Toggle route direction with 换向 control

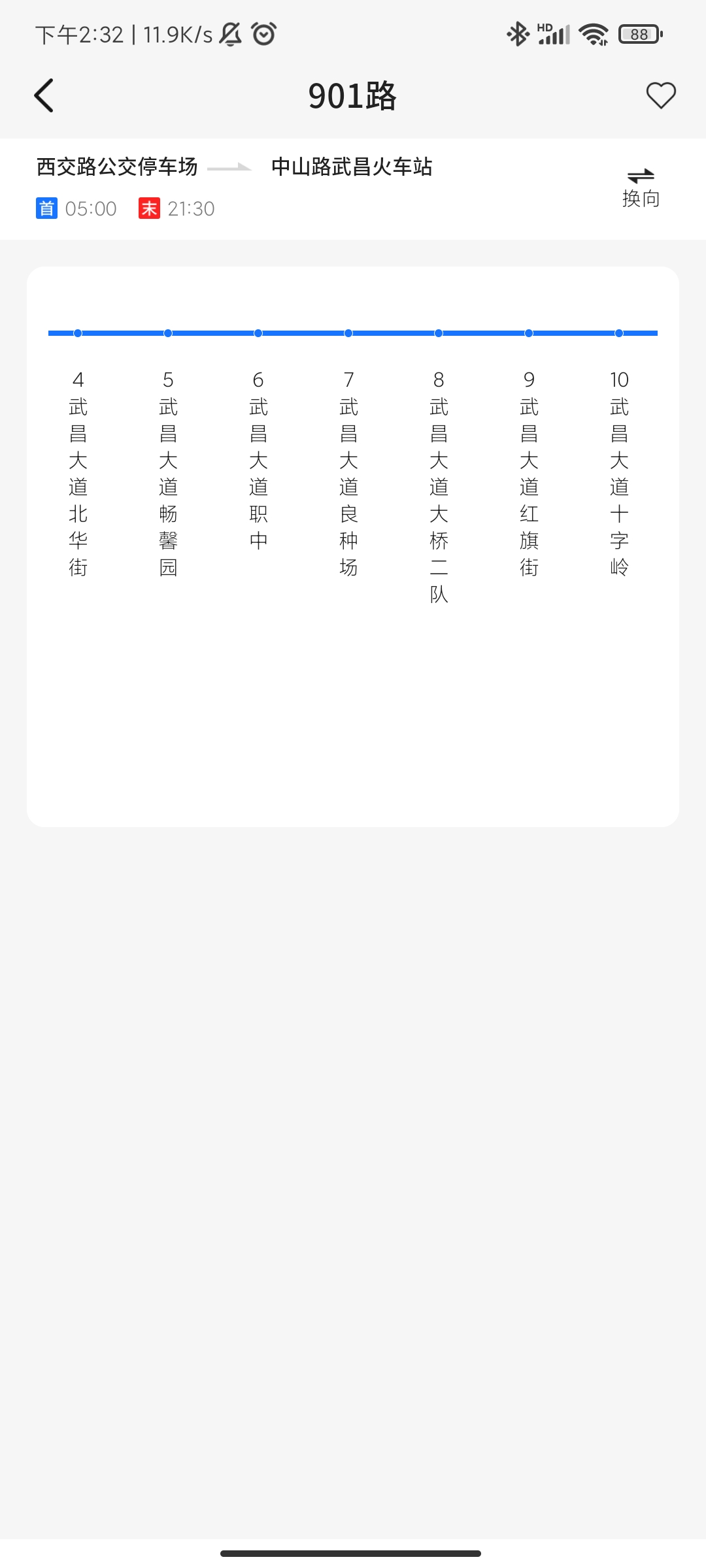(x=641, y=186)
